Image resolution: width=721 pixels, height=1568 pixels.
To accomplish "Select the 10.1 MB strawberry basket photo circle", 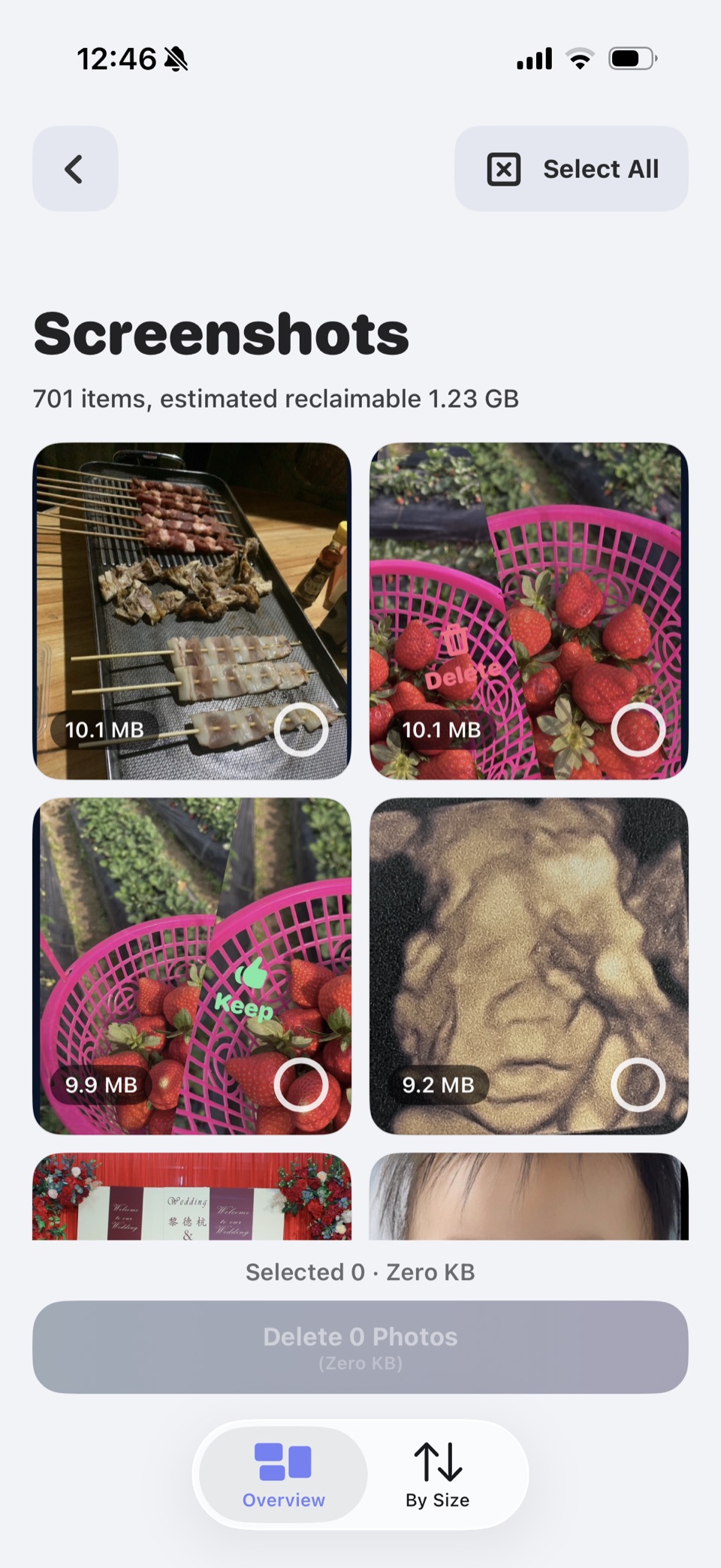I will [x=638, y=729].
